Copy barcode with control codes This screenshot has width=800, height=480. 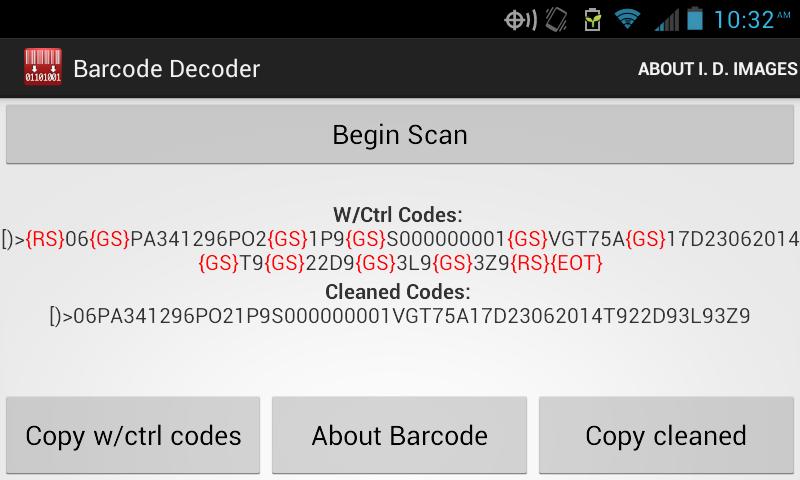click(133, 436)
